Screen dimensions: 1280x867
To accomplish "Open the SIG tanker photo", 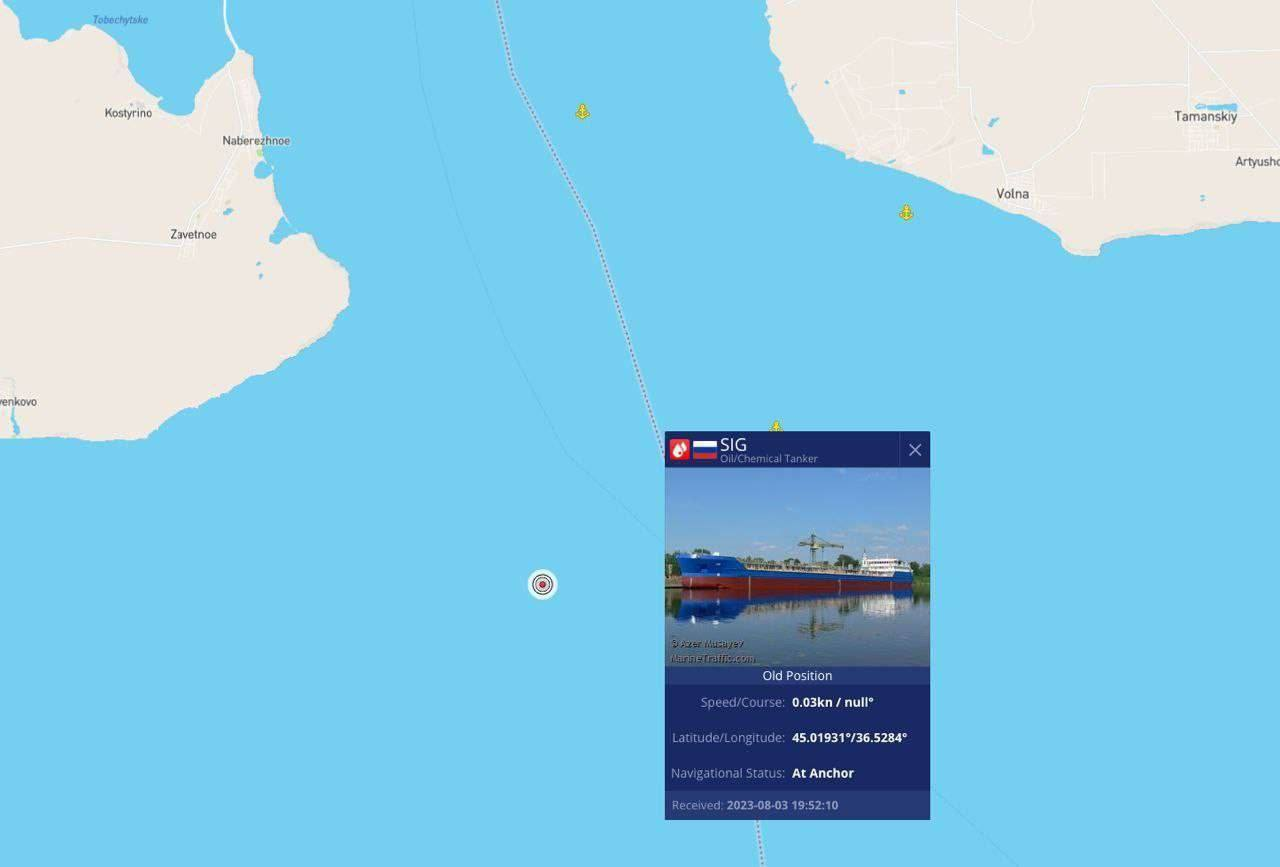I will [x=797, y=566].
